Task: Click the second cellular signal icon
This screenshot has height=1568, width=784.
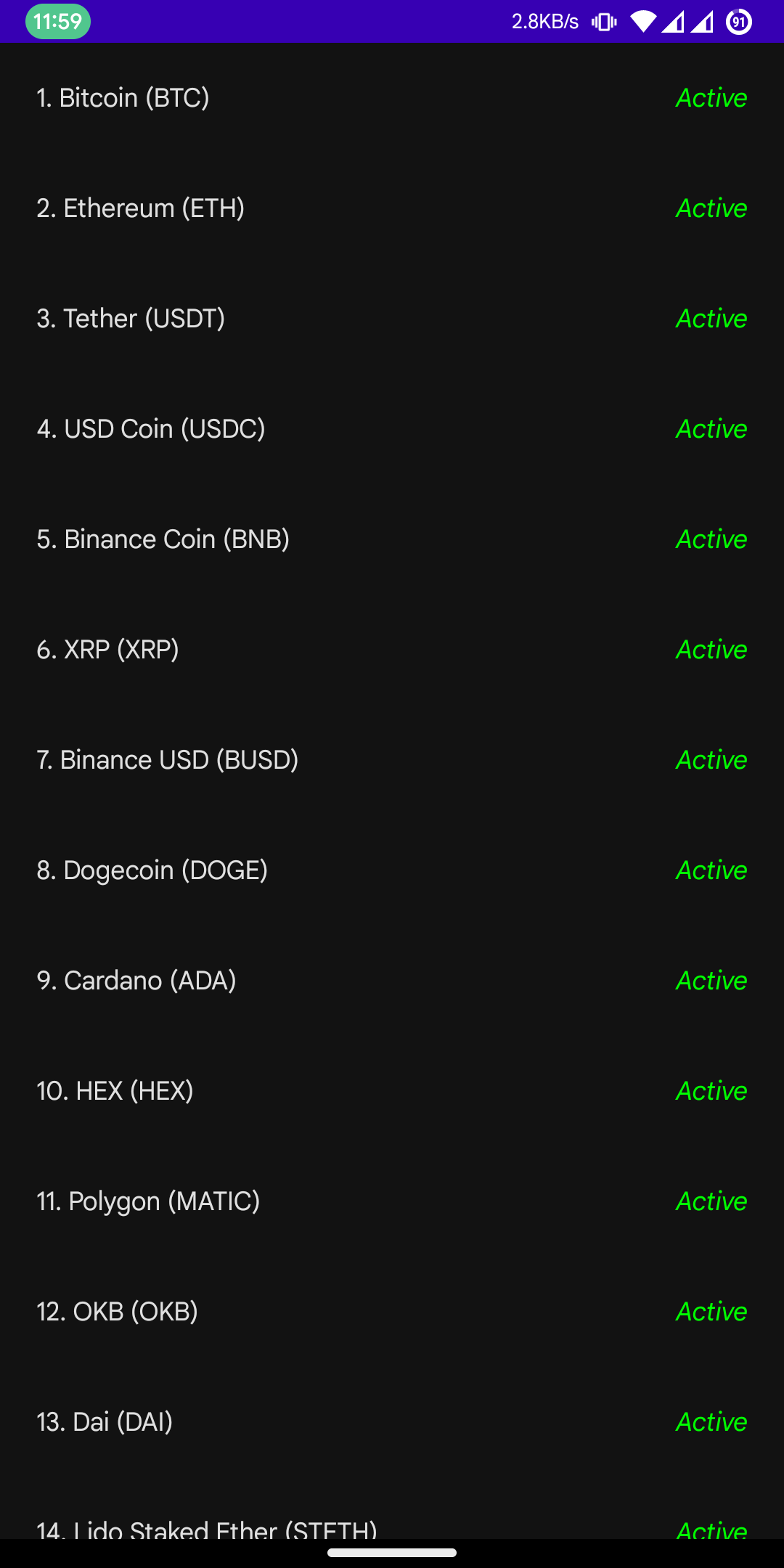Action: (703, 23)
